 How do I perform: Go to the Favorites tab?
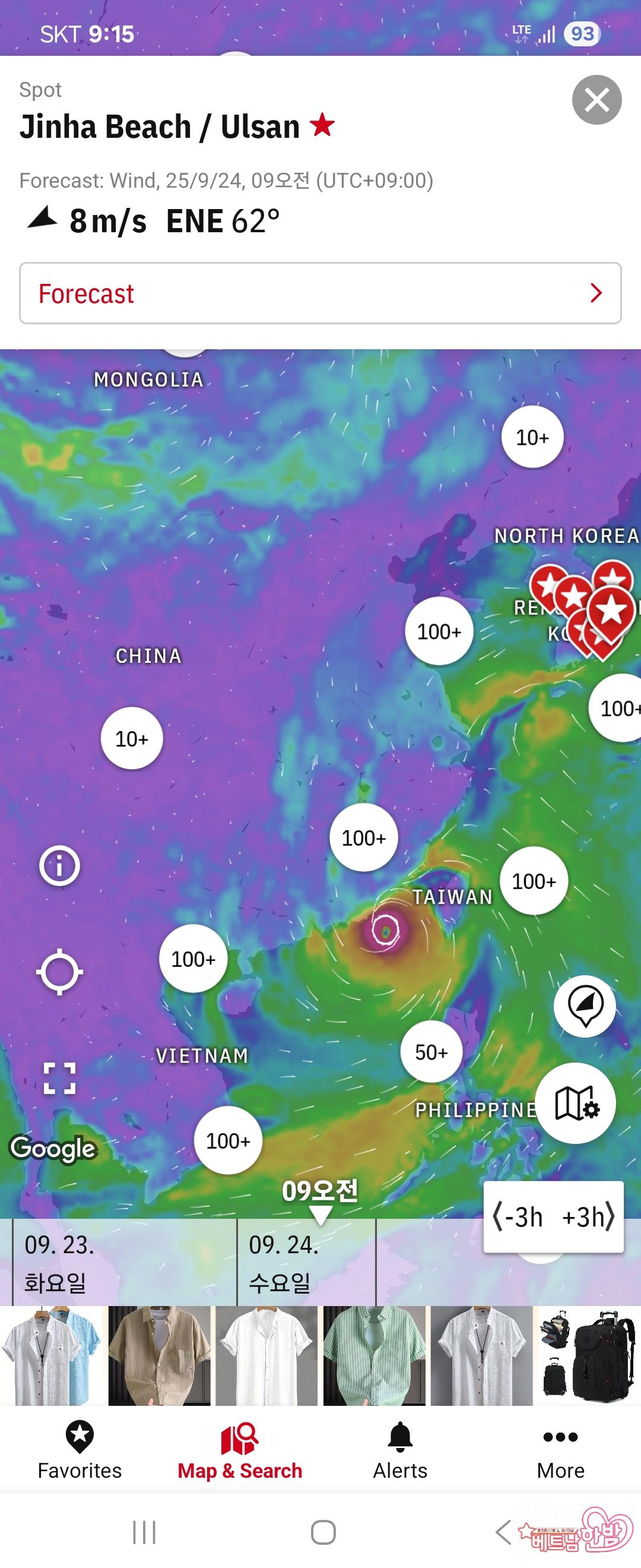80,1451
